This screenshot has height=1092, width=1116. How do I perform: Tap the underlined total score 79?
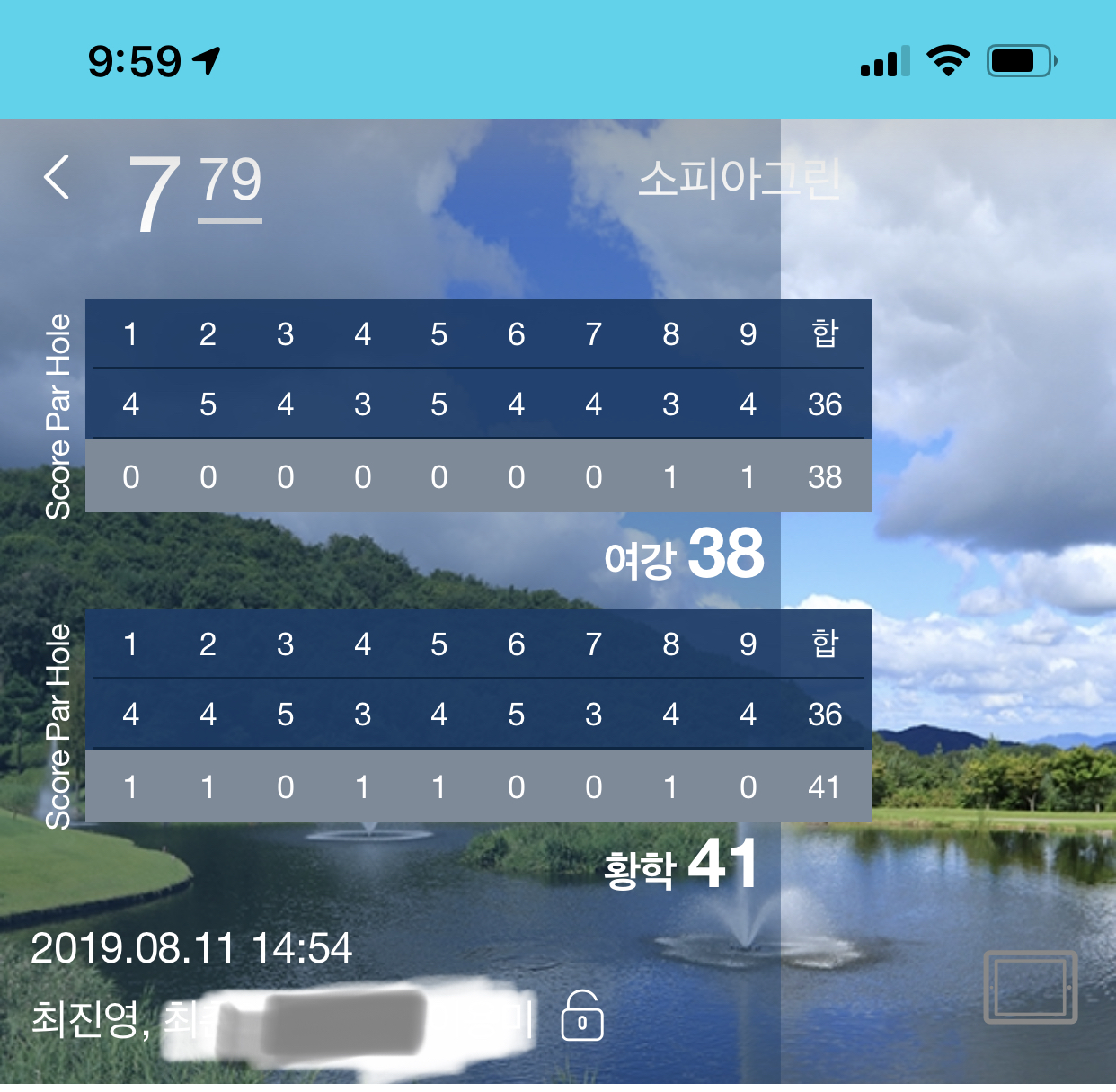pyautogui.click(x=230, y=184)
